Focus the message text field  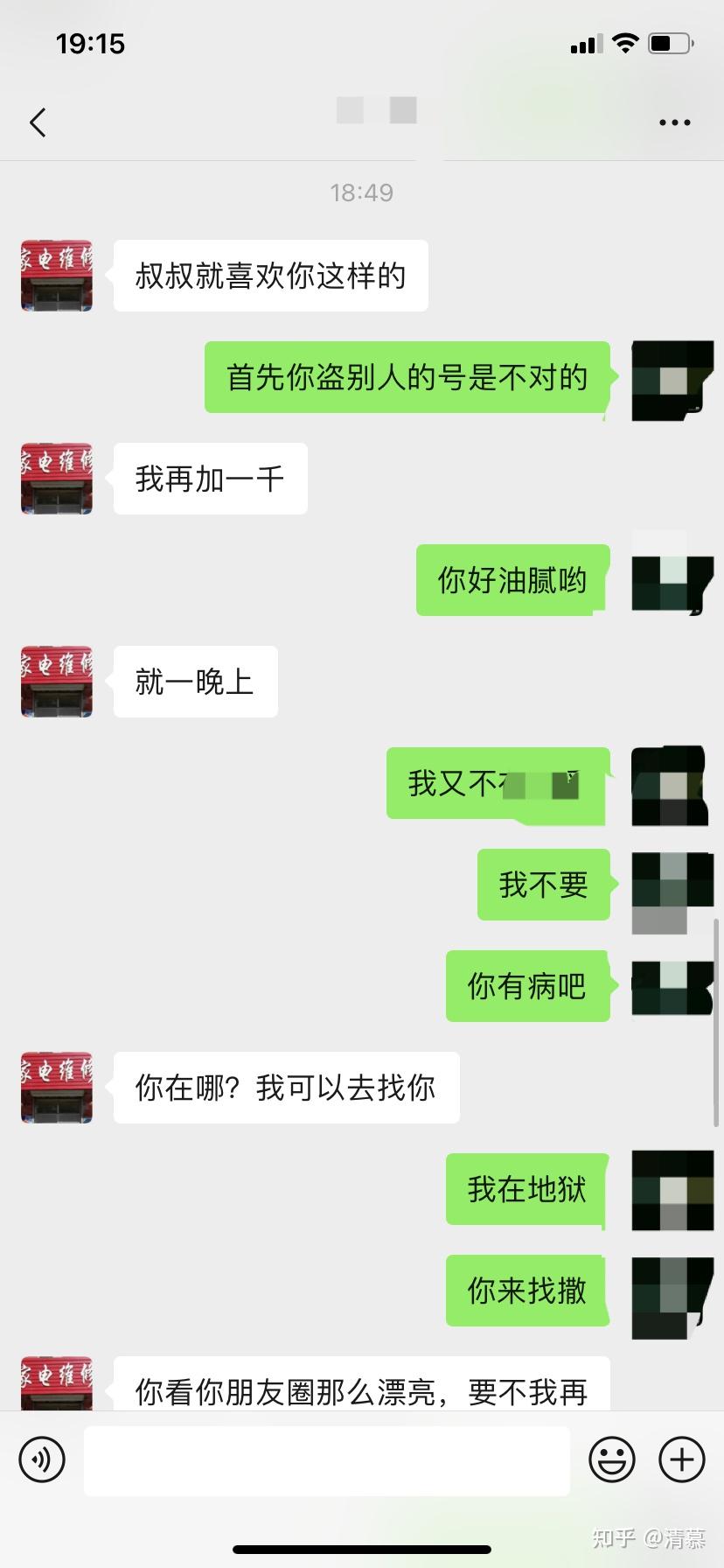coord(327,1460)
